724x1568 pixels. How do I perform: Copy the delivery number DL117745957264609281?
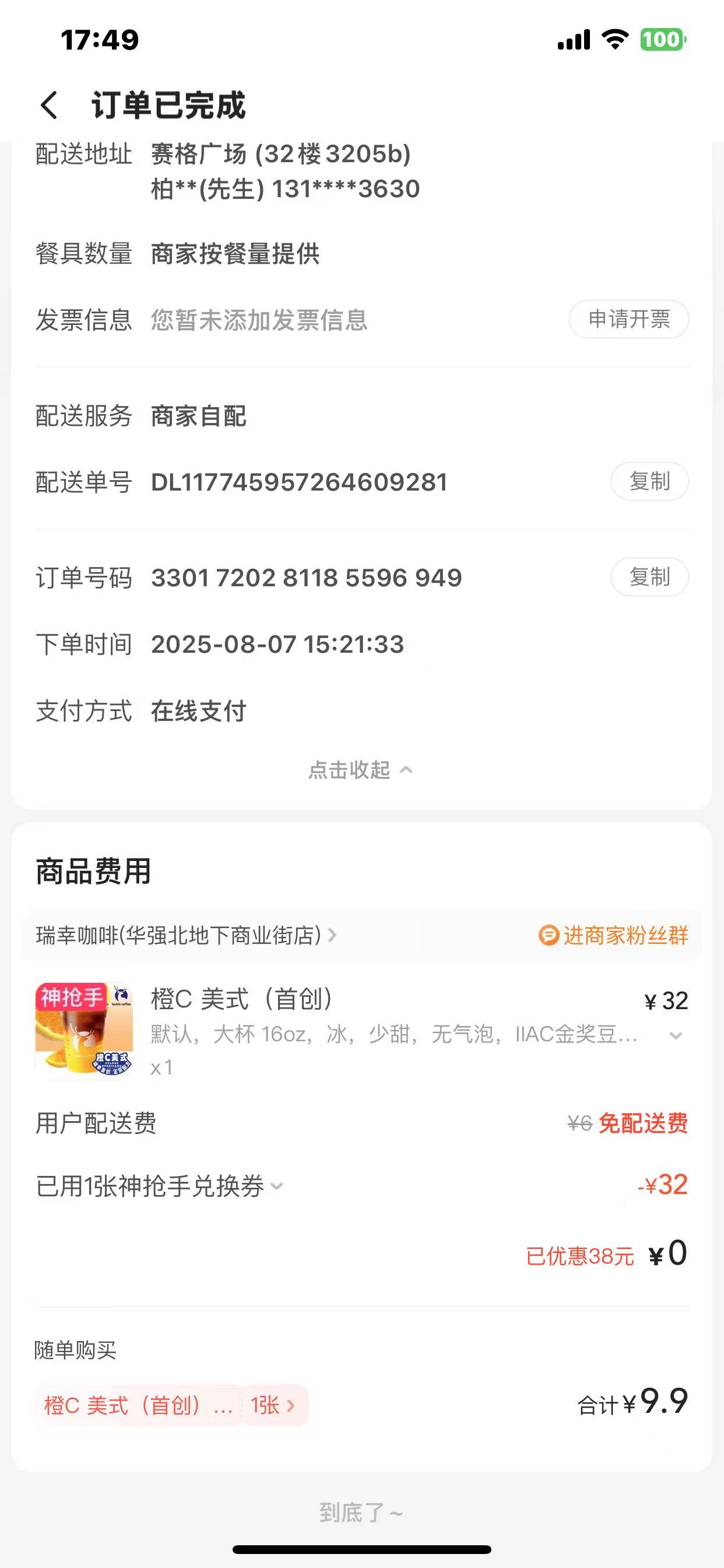point(649,481)
